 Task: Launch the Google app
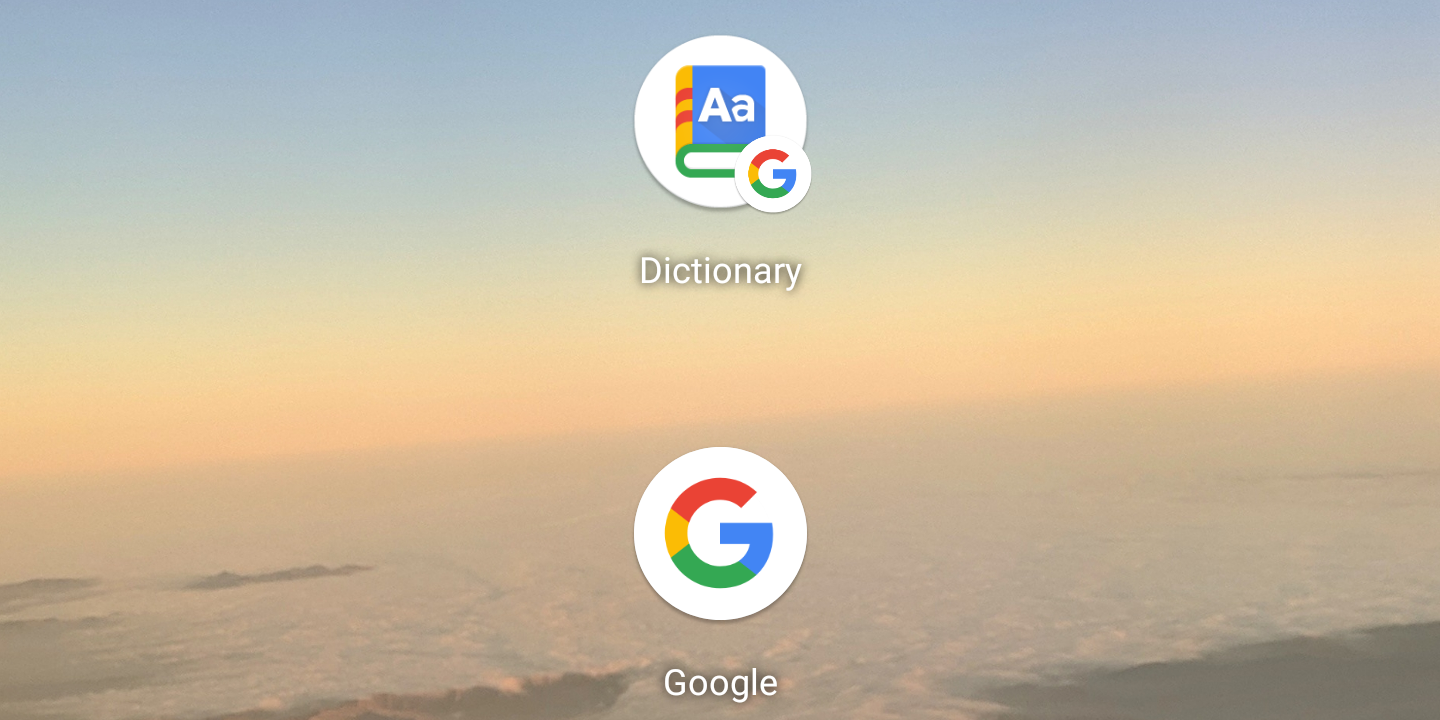(720, 534)
